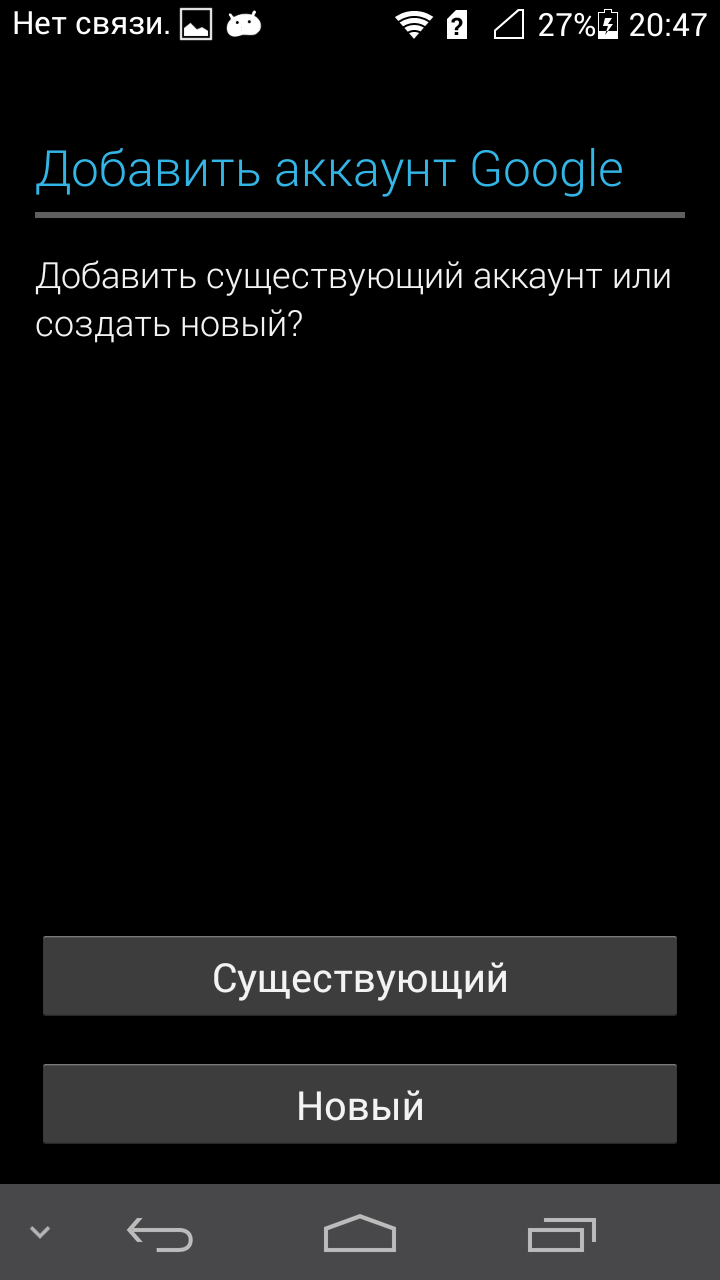Go back using the navigation bar
Image resolution: width=720 pixels, height=1280 pixels.
160,1234
